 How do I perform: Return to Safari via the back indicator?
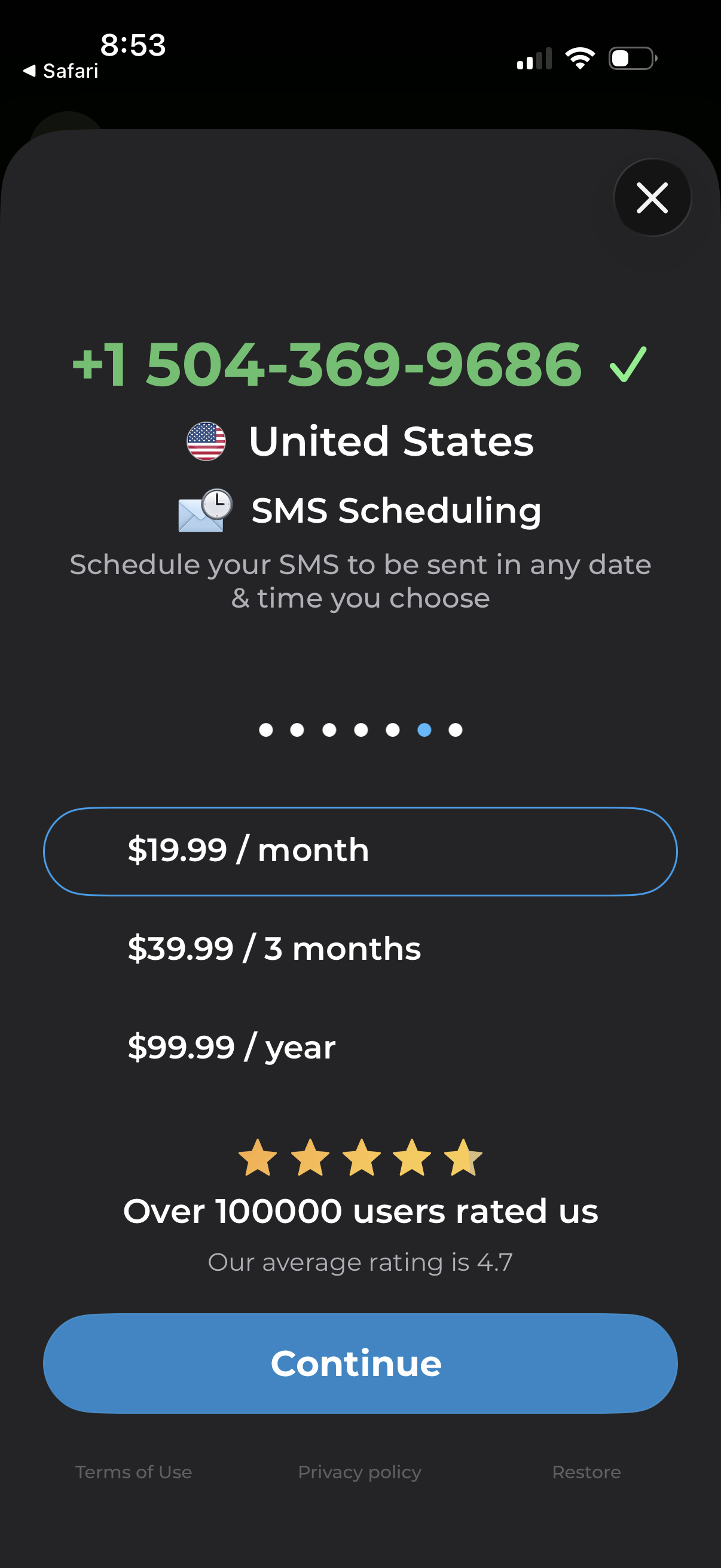tap(59, 71)
